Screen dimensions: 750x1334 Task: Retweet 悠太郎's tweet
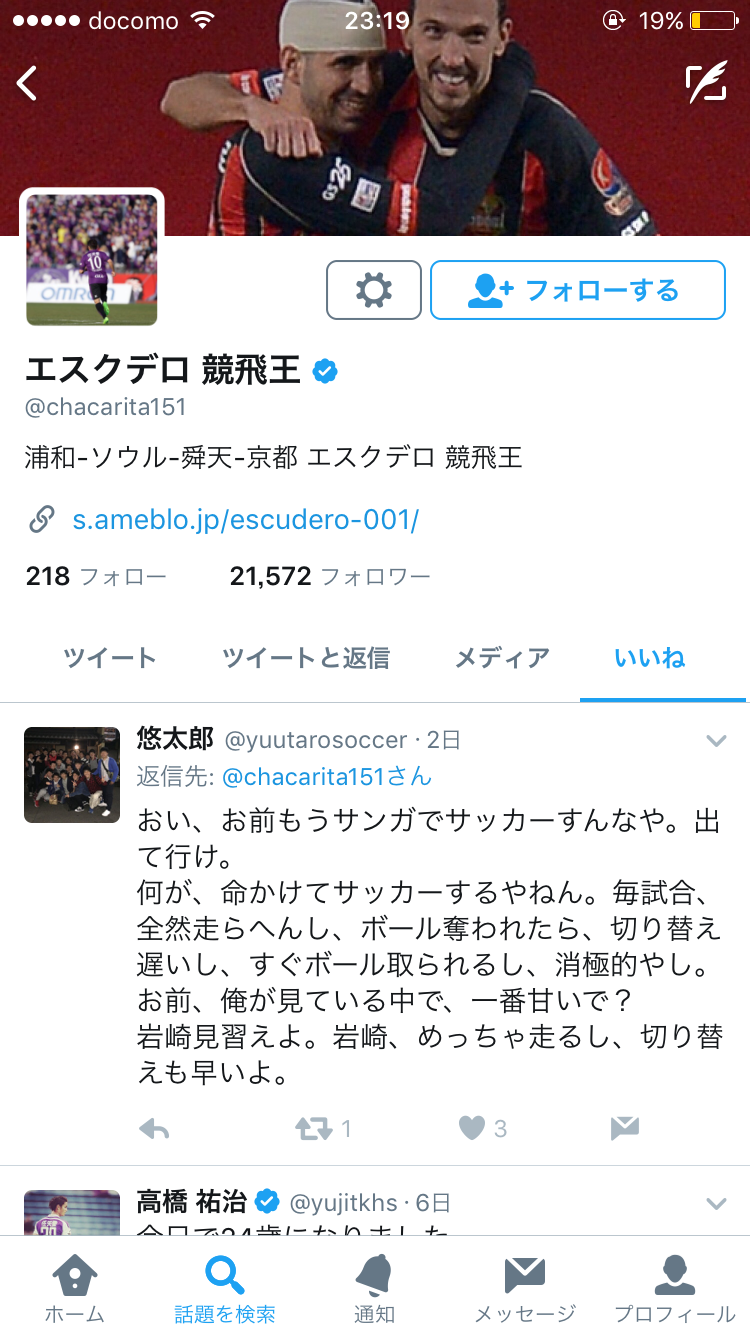312,1129
